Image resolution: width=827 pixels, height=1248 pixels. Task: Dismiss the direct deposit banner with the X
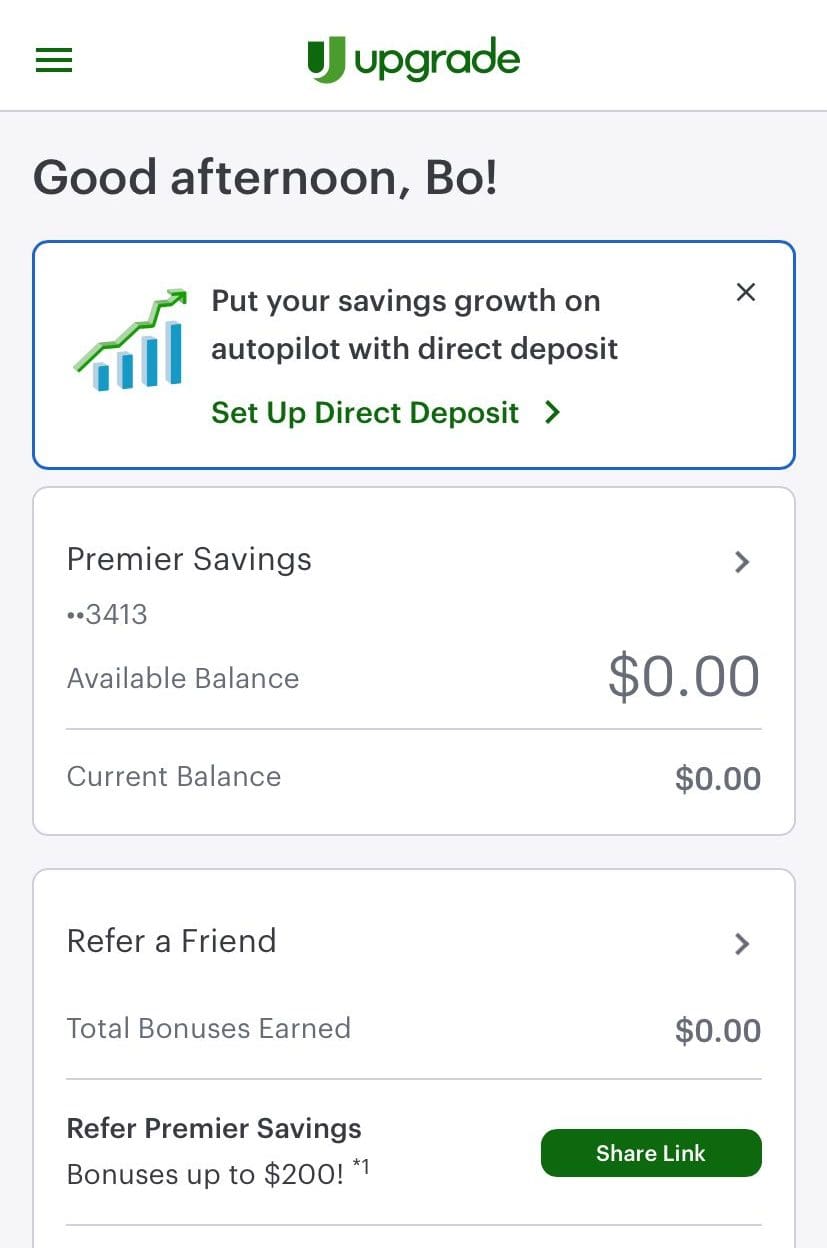click(745, 292)
